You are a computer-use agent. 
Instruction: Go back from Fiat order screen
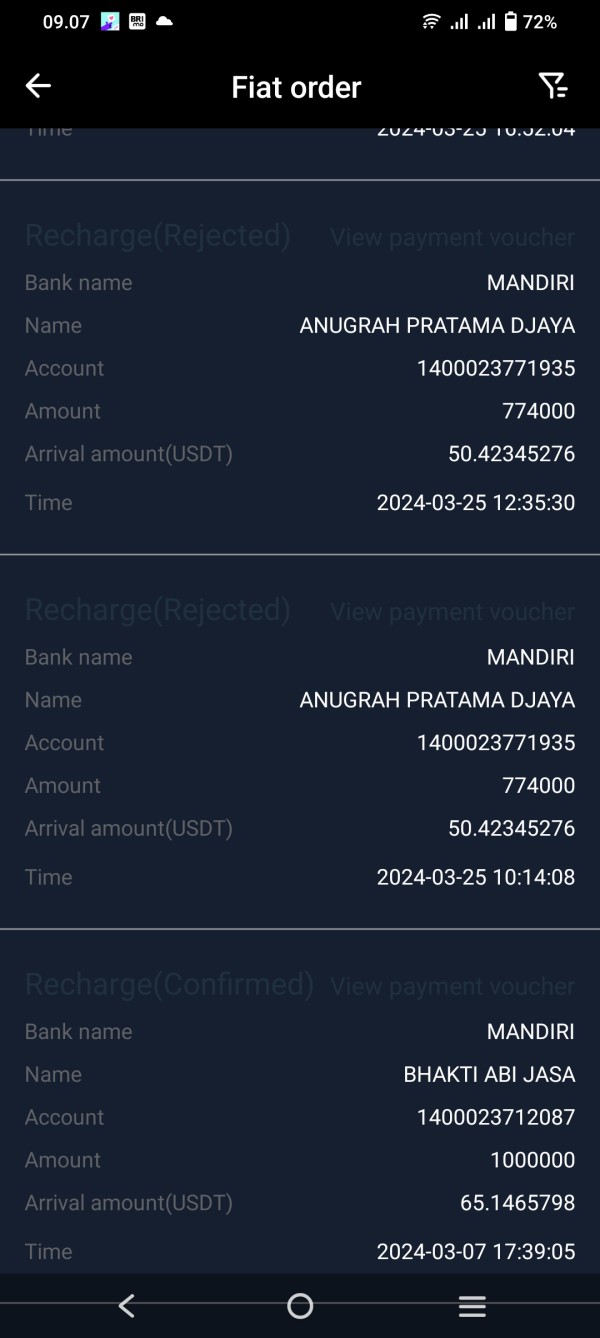38,87
